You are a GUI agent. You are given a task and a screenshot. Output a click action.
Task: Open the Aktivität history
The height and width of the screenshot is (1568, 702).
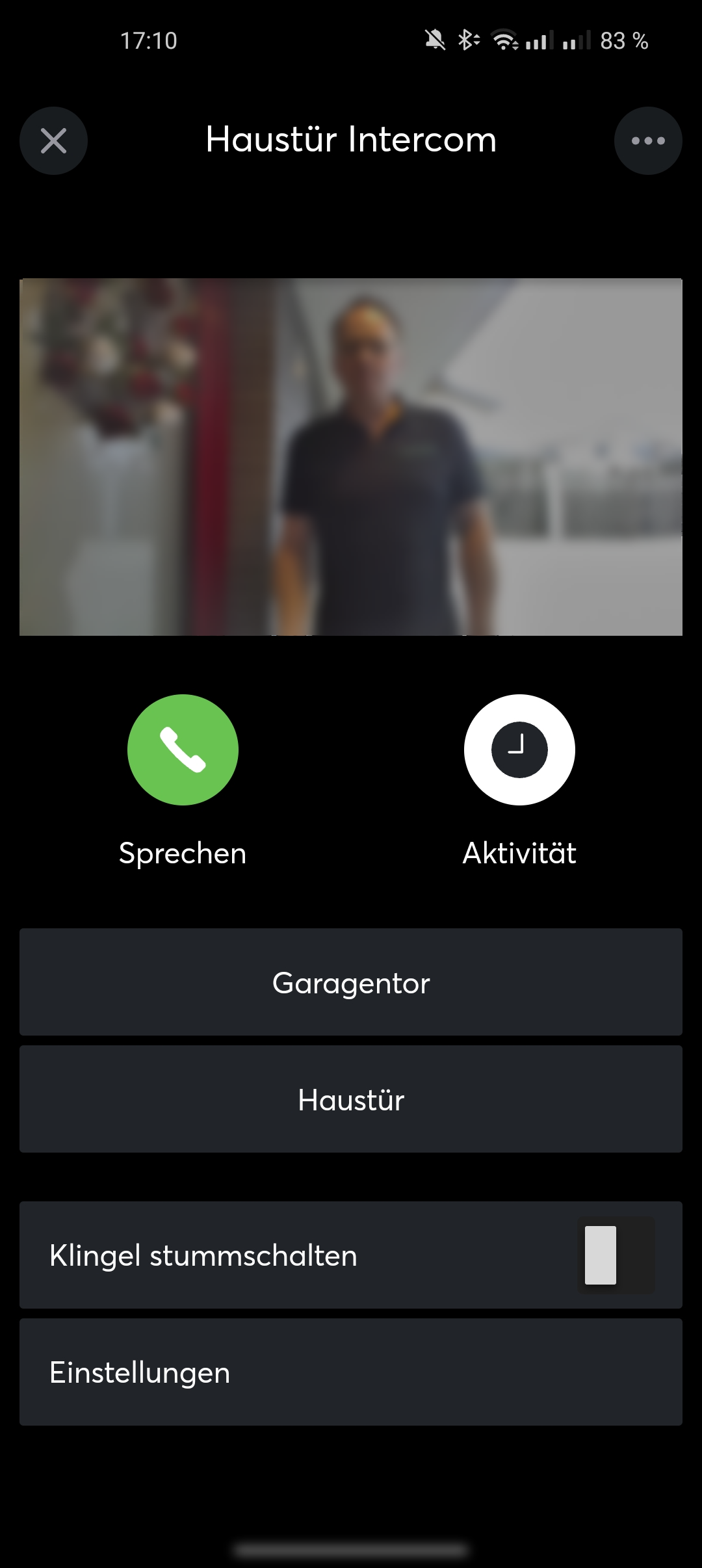[519, 750]
